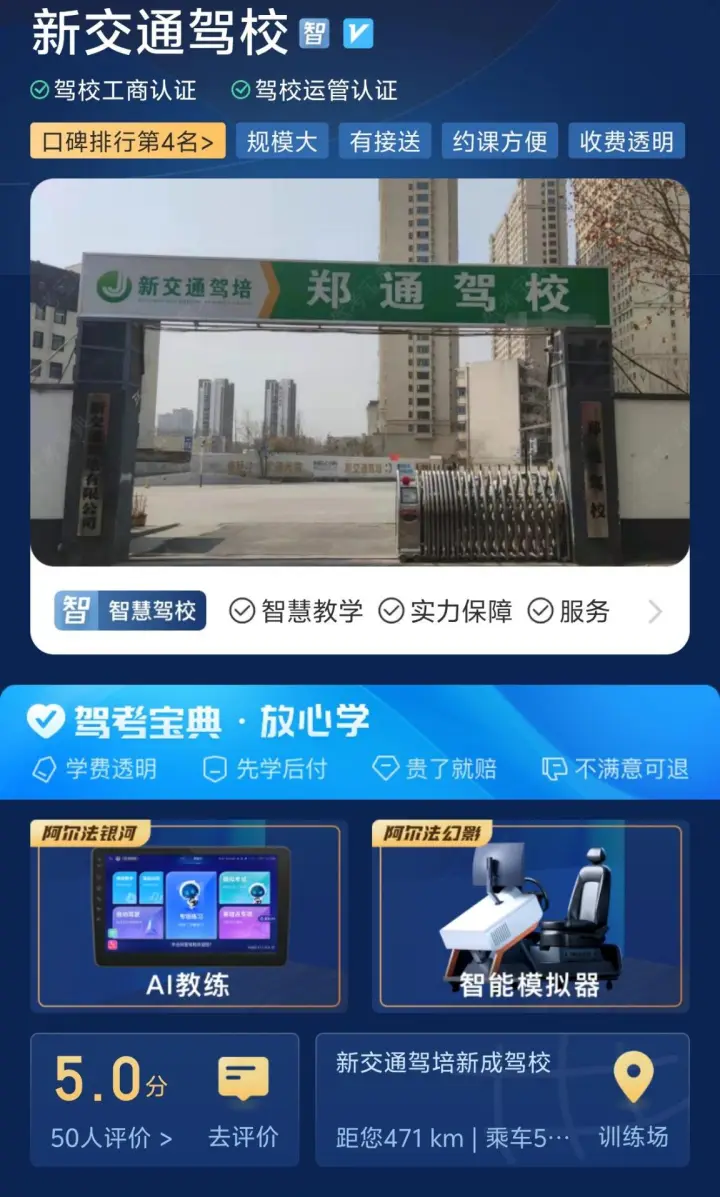The height and width of the screenshot is (1197, 720).
Task: Open the 驾考宝典·放心学 banner
Action: [x=360, y=742]
